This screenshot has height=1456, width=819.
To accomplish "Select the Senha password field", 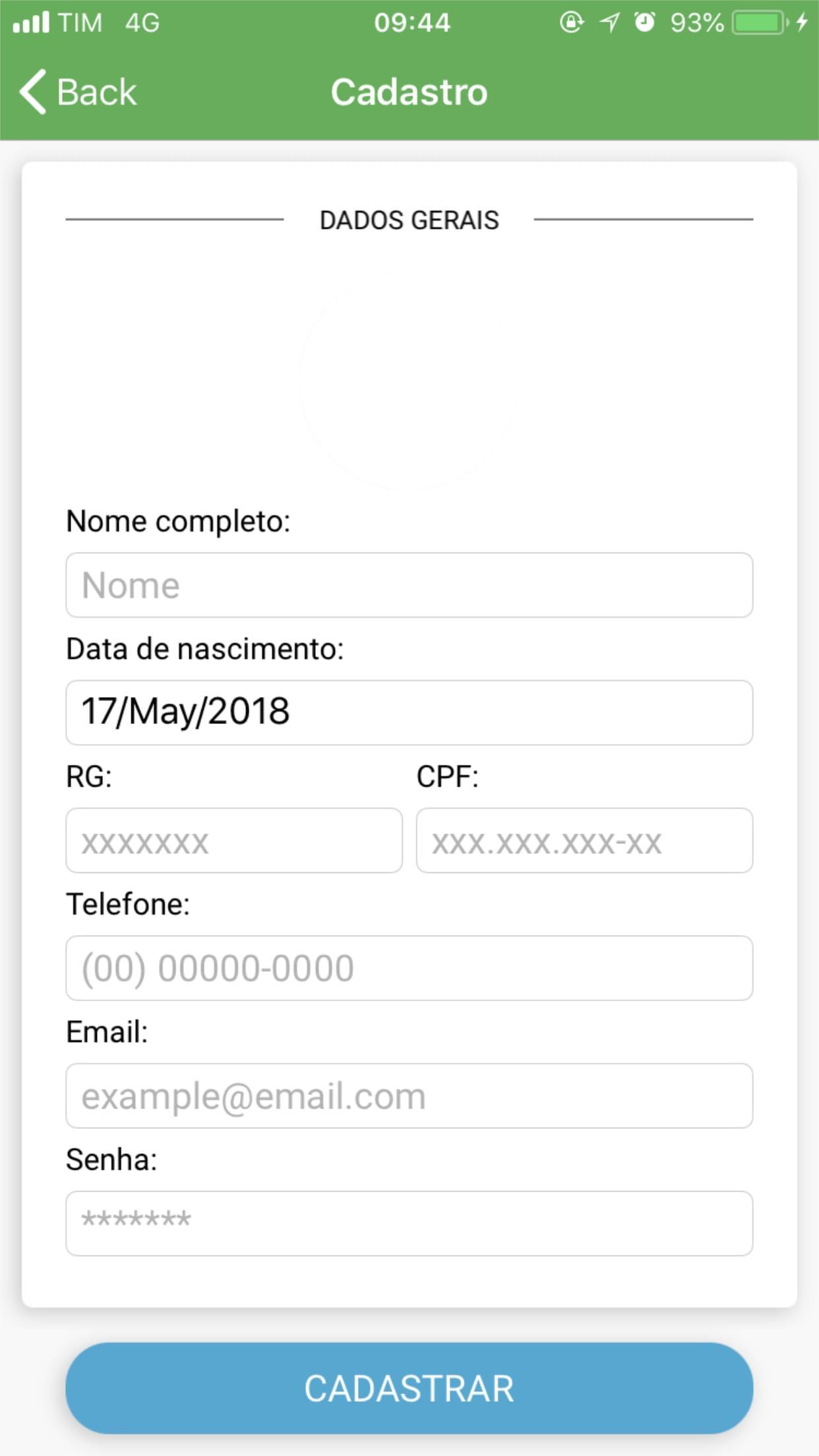I will click(x=409, y=1223).
